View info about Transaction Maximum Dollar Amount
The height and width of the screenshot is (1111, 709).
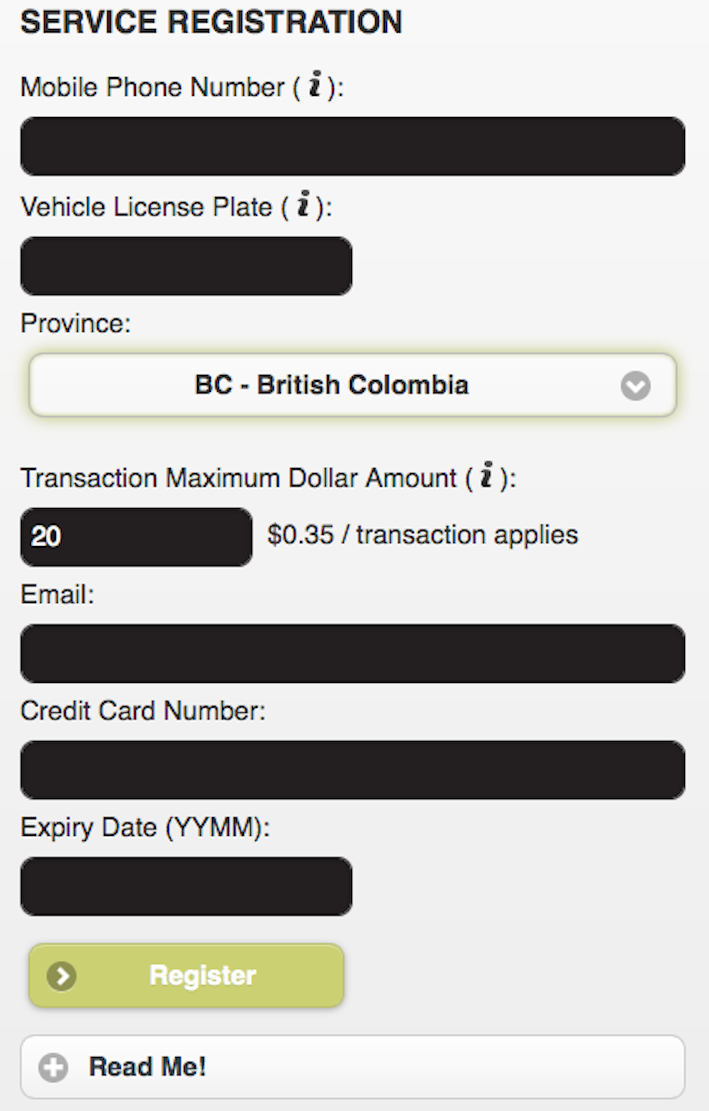(x=487, y=478)
